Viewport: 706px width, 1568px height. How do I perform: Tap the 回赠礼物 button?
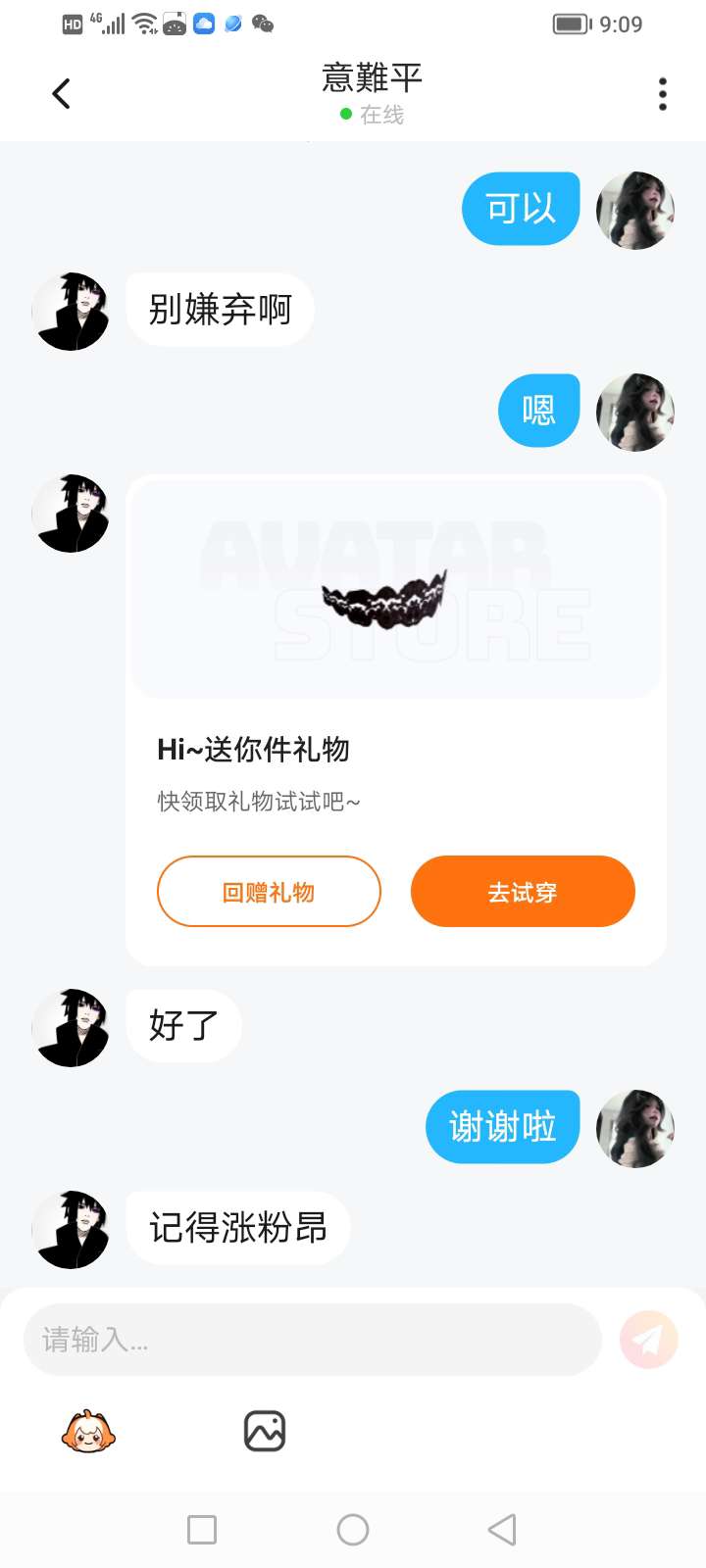269,892
